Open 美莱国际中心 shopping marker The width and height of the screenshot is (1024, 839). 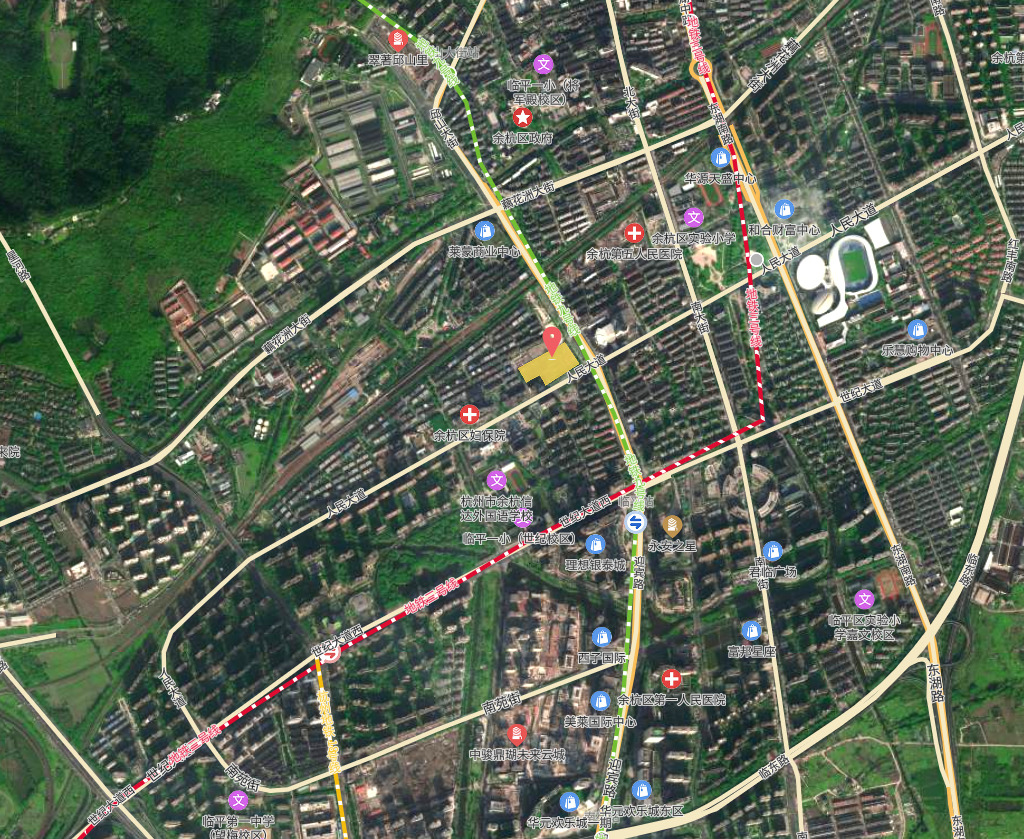599,701
